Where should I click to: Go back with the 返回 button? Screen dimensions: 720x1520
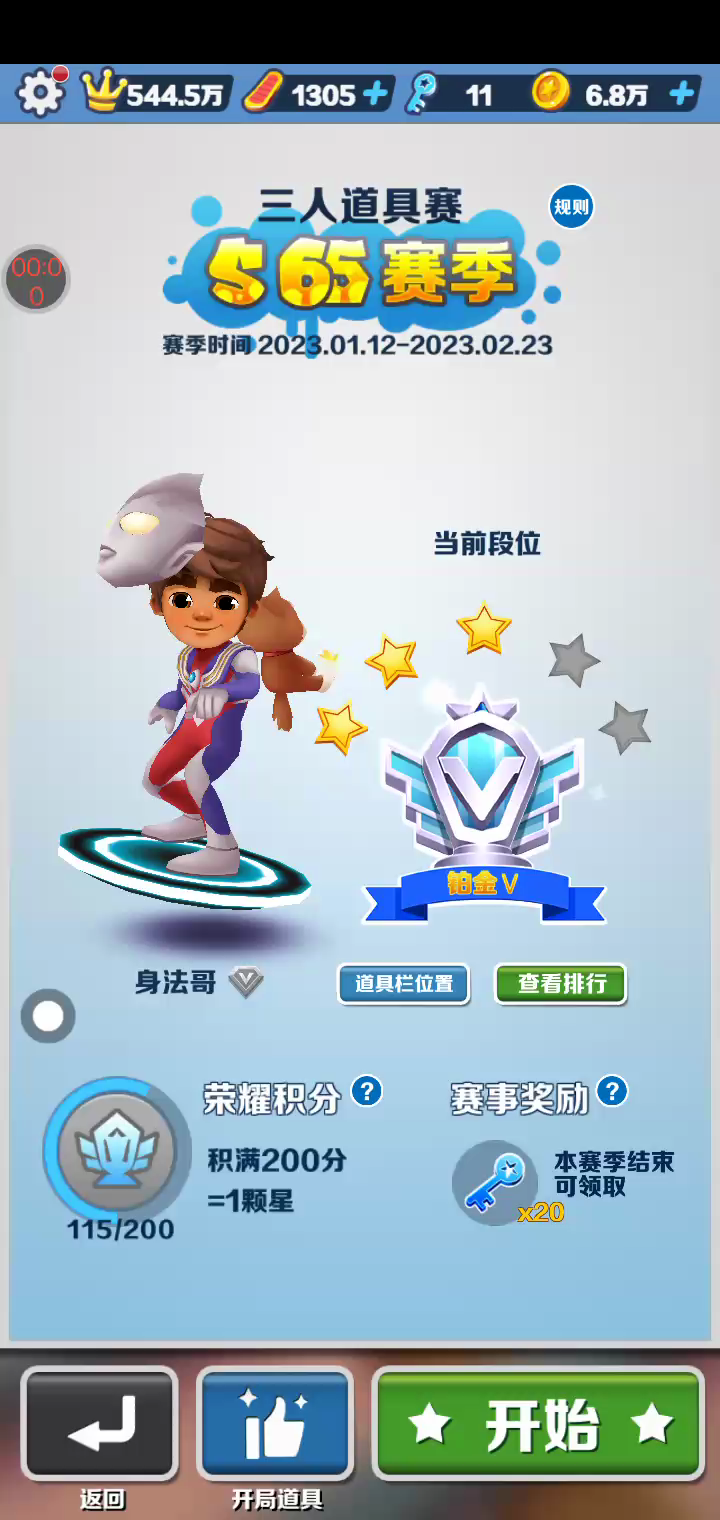click(100, 1424)
